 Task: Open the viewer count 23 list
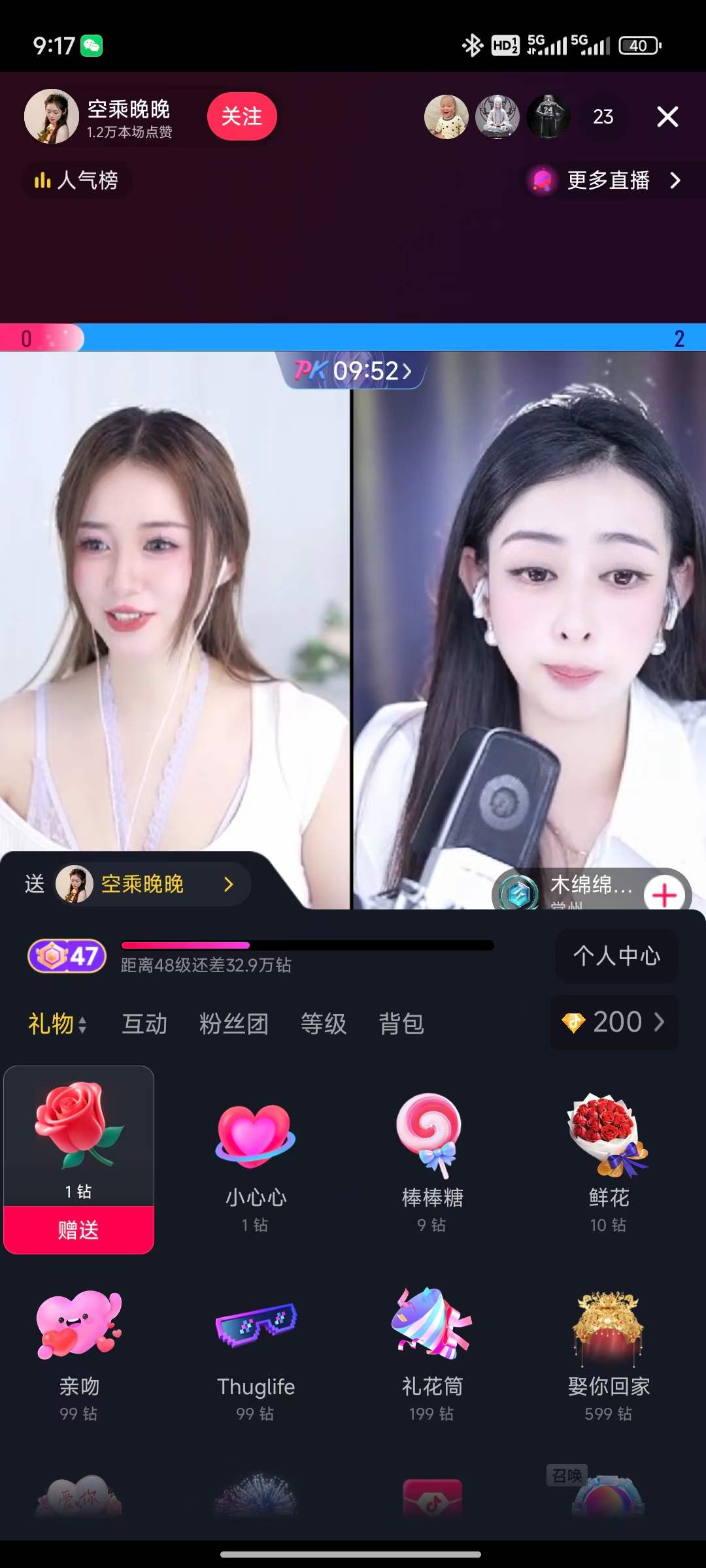pos(603,117)
